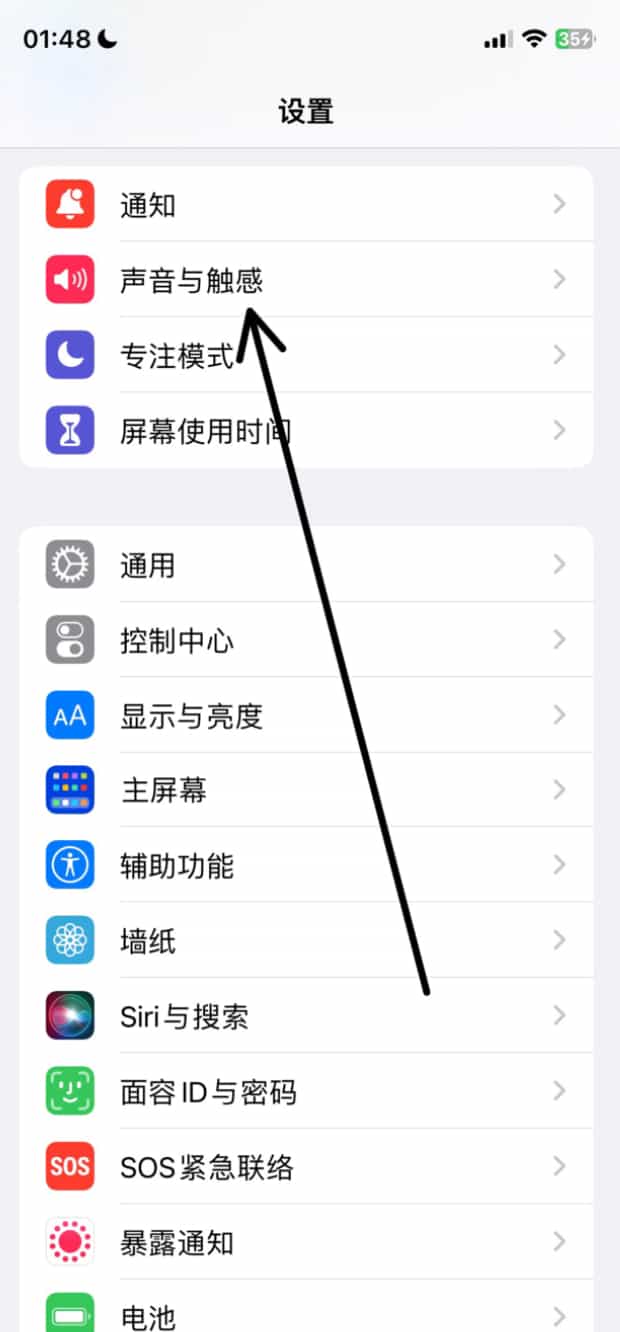The height and width of the screenshot is (1332, 620).
Task: Select 控制中心 row
Action: point(305,640)
